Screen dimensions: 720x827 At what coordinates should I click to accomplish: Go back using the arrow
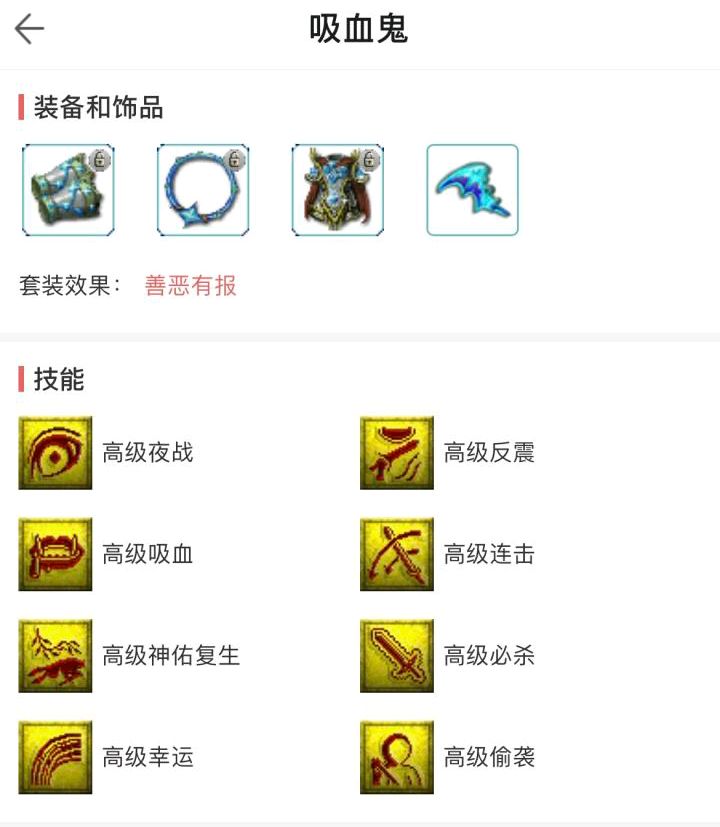coord(30,29)
